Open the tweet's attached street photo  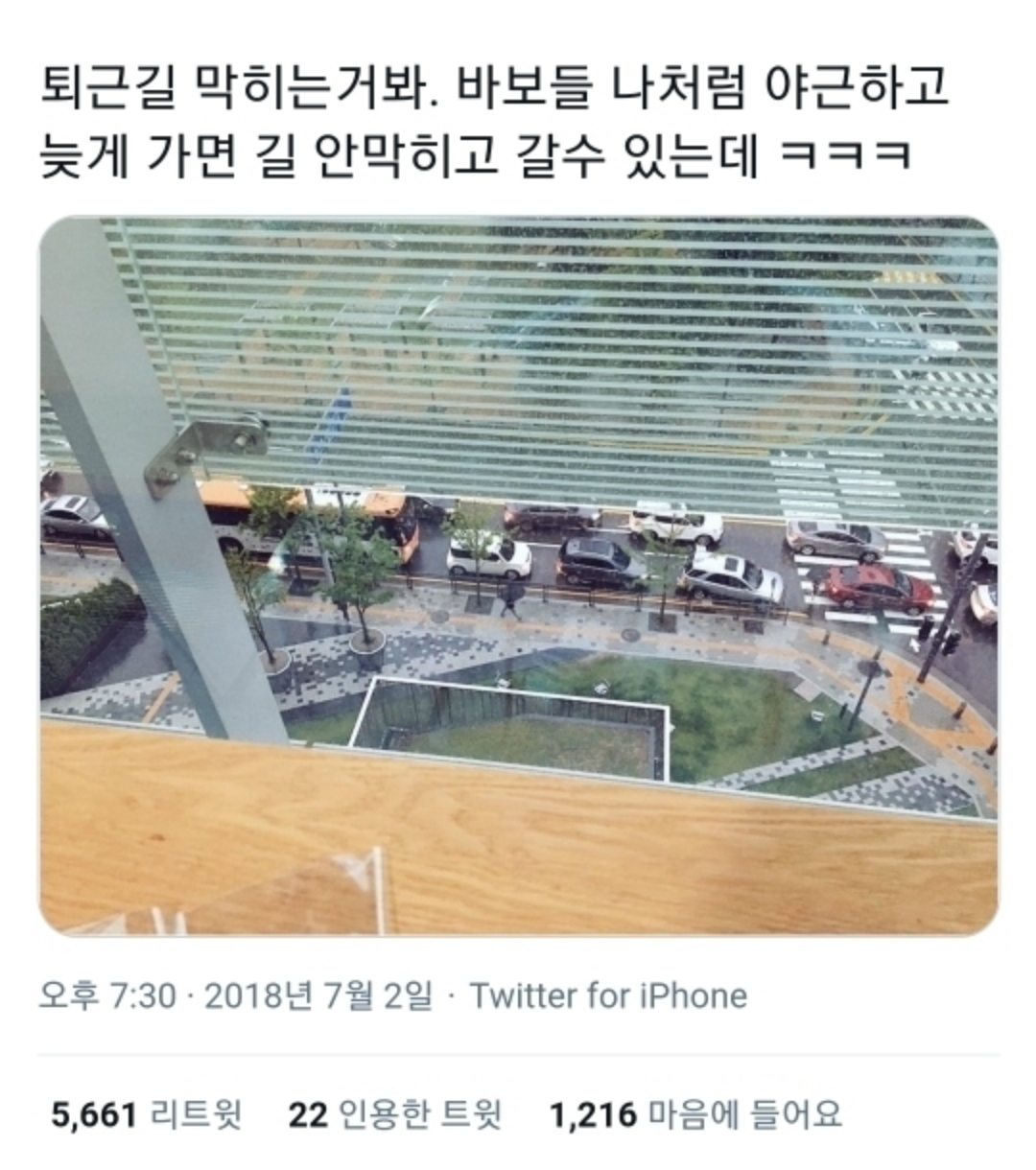click(x=518, y=575)
